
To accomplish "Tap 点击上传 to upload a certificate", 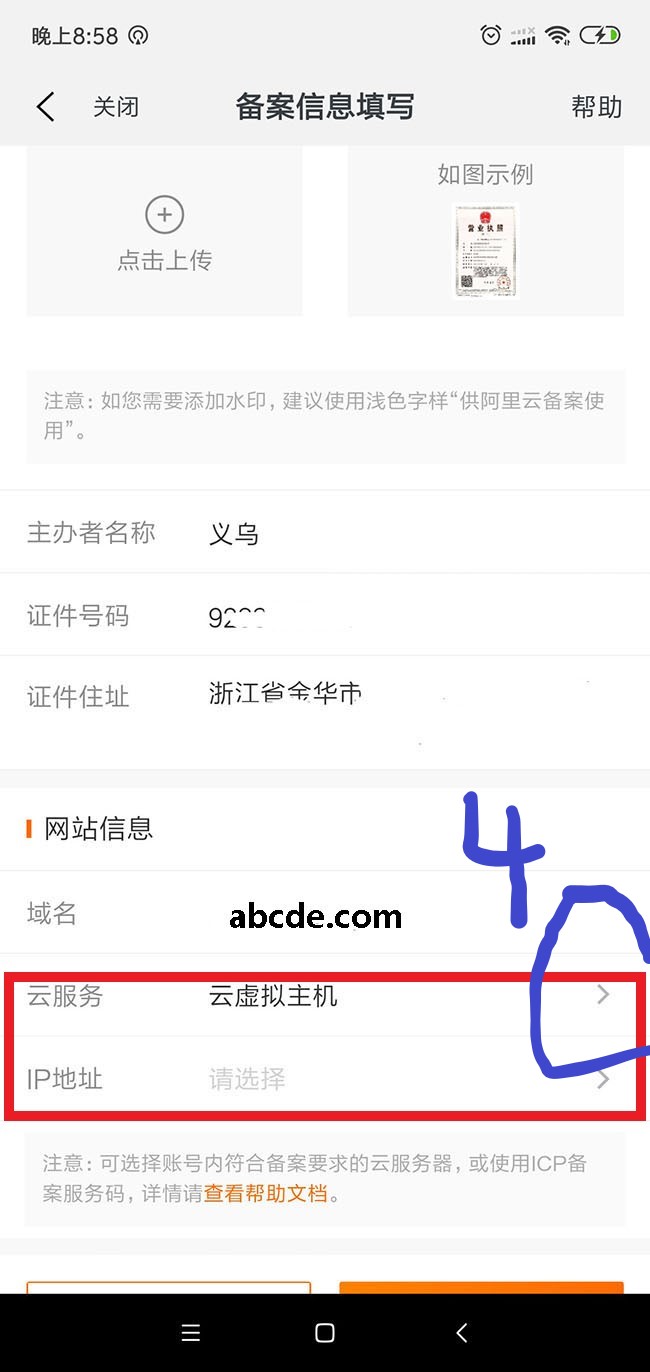I will coord(164,234).
